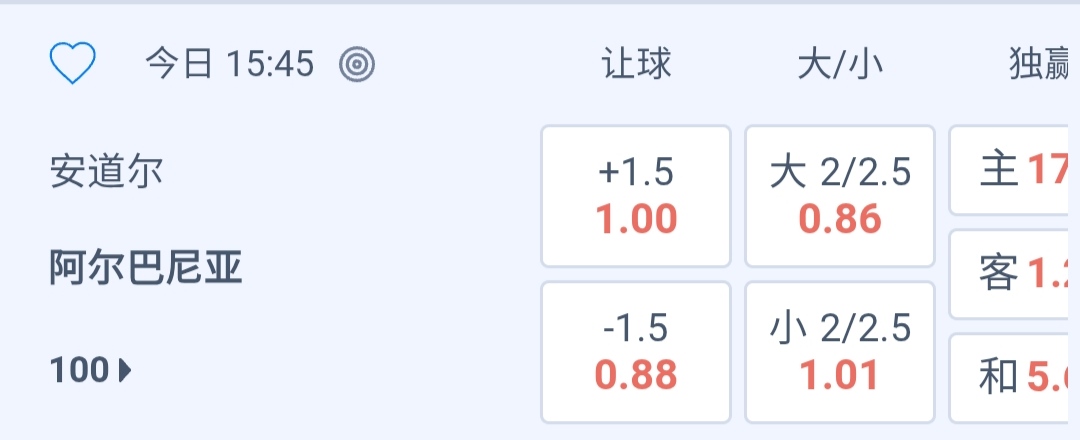Open the live tracker target icon
Image resolution: width=1080 pixels, height=440 pixels.
[x=357, y=65]
